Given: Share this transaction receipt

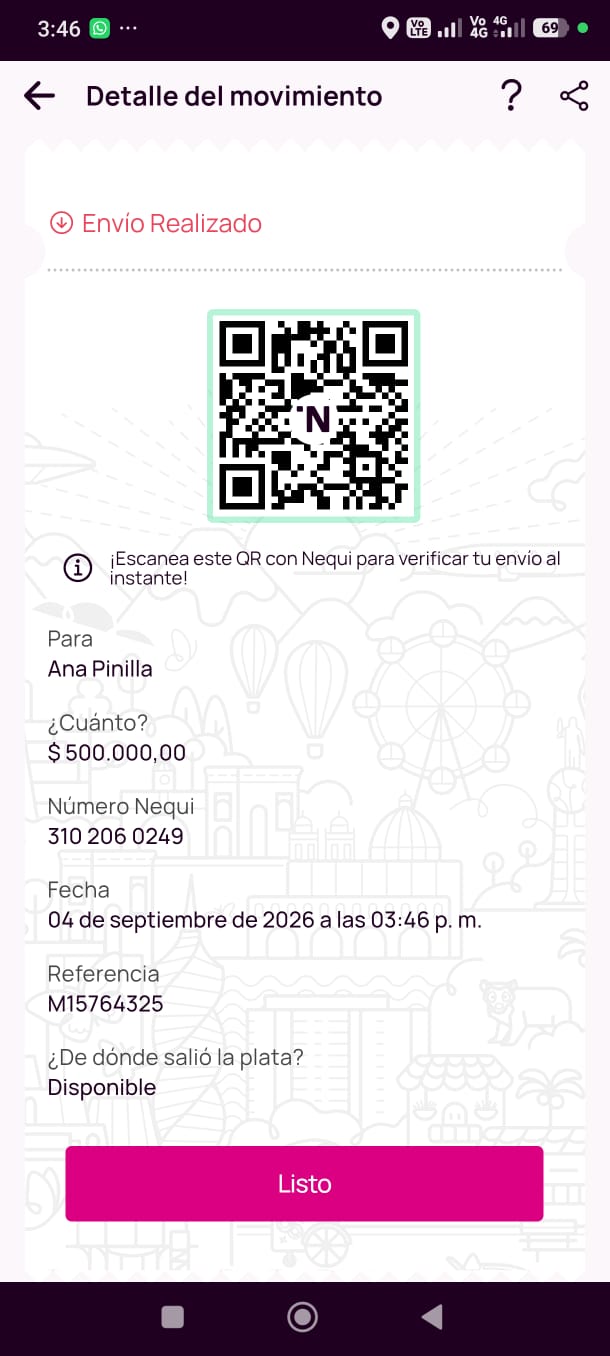Looking at the screenshot, I should (574, 96).
